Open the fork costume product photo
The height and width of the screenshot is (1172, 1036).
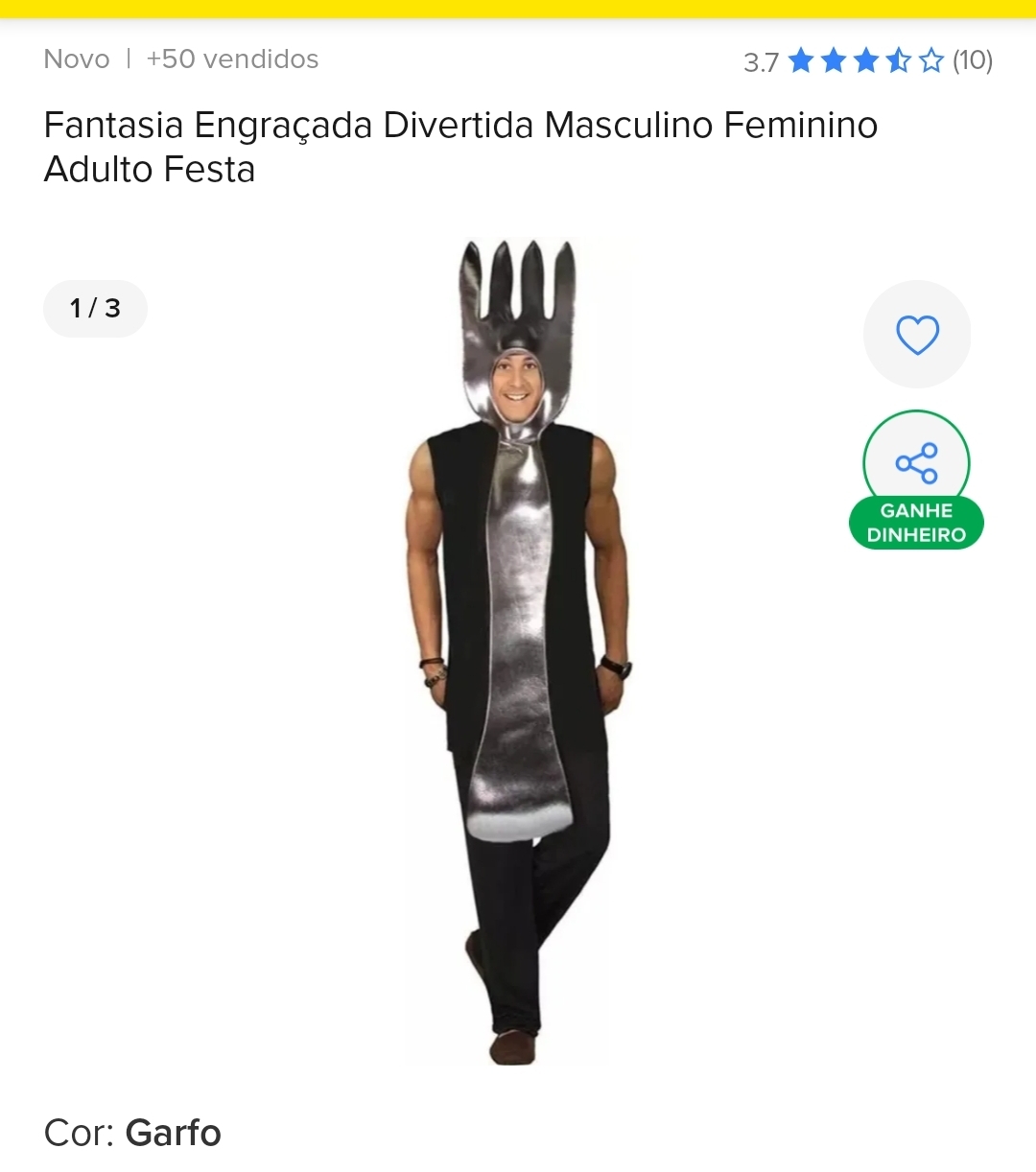518,652
